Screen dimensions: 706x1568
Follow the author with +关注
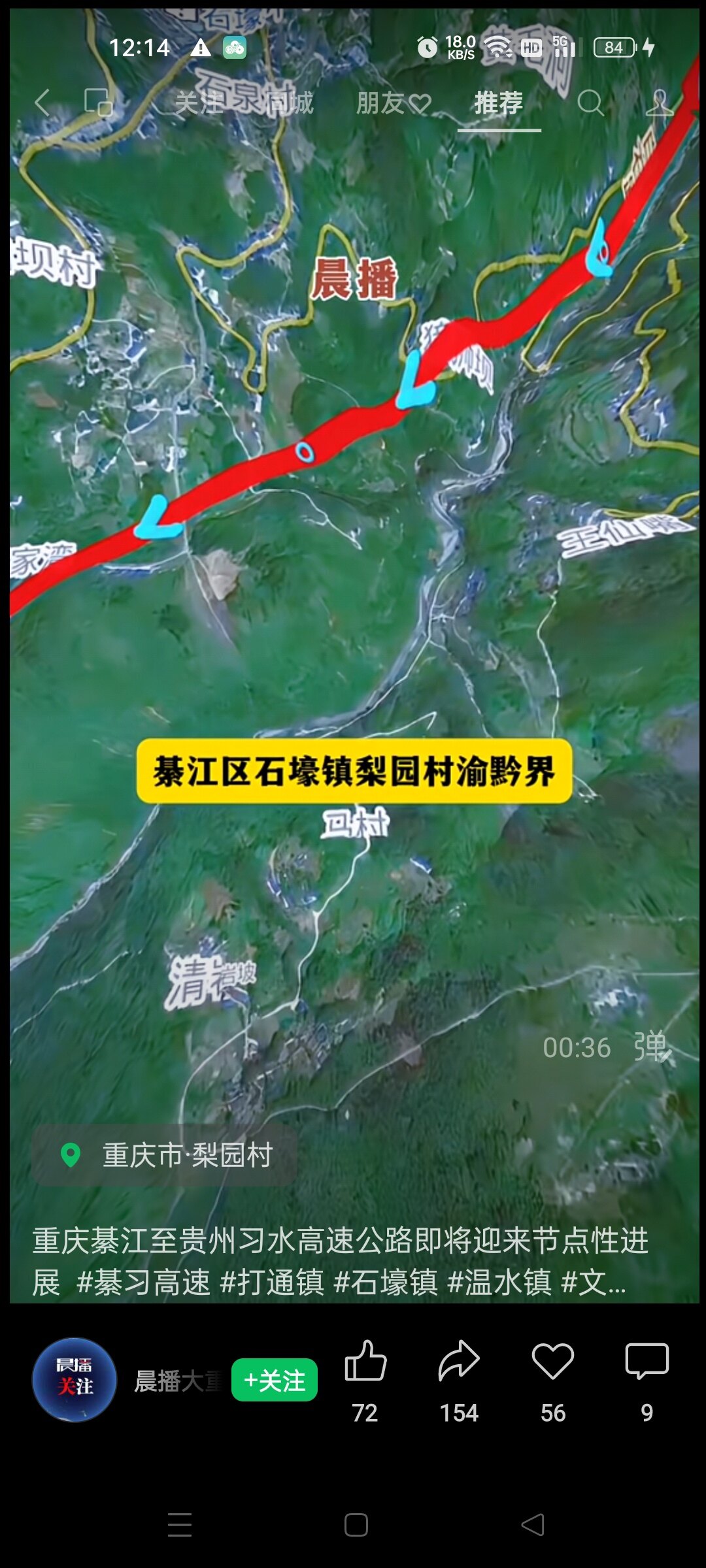click(x=275, y=1380)
